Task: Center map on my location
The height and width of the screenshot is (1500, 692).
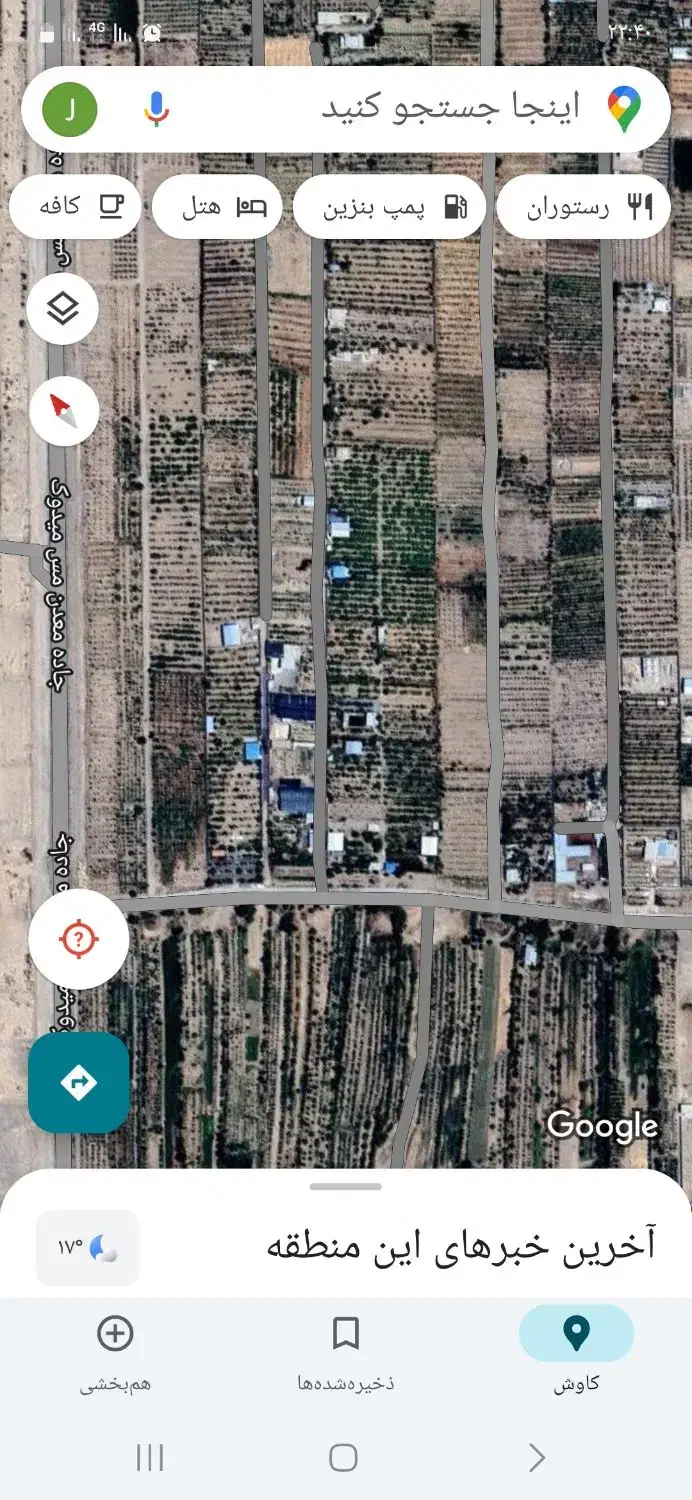Action: point(78,939)
